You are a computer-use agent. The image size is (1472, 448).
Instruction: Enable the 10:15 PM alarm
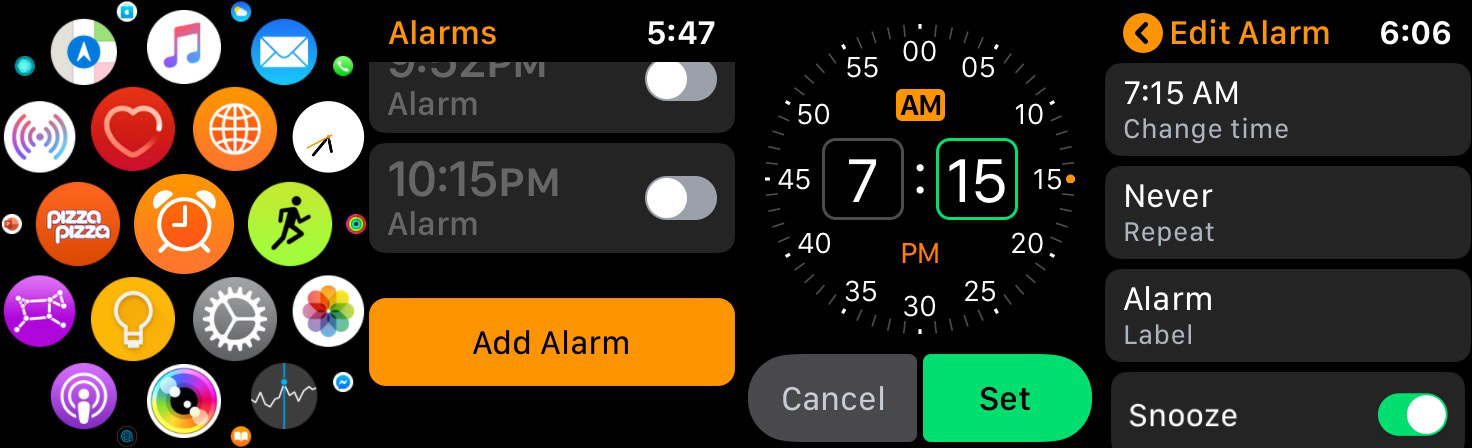(681, 198)
